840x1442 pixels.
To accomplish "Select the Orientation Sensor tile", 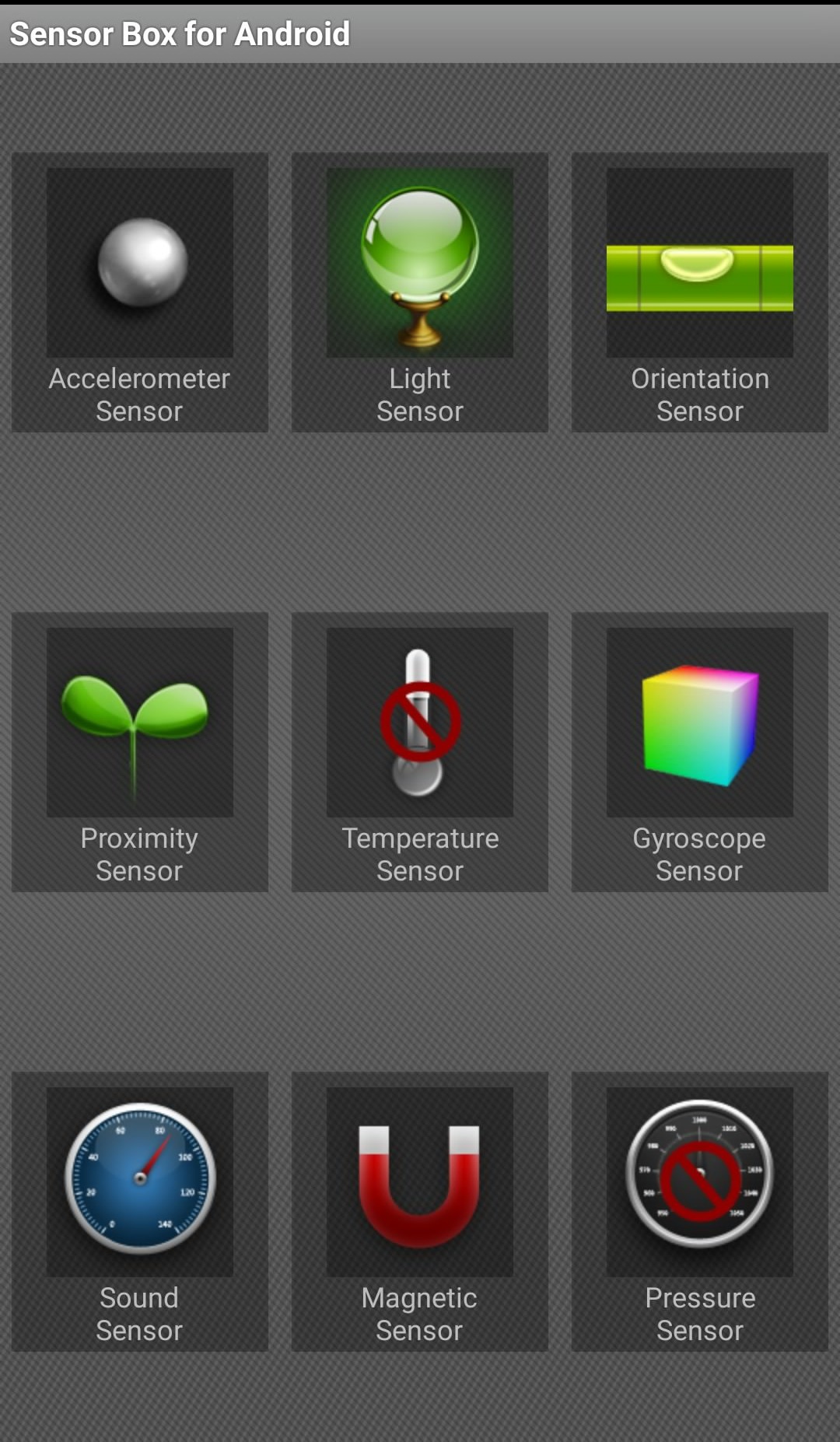I will 700,292.
